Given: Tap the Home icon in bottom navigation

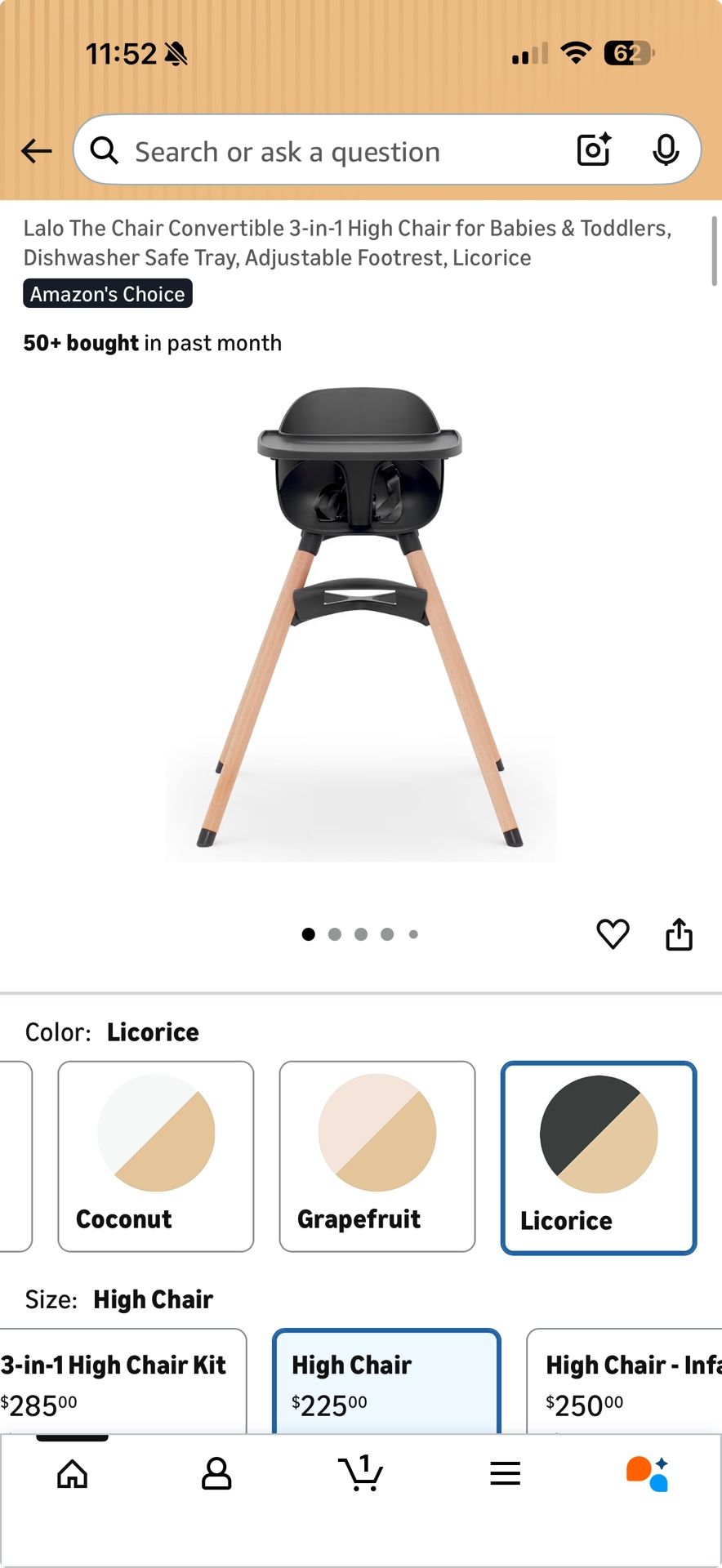Looking at the screenshot, I should tap(72, 1473).
